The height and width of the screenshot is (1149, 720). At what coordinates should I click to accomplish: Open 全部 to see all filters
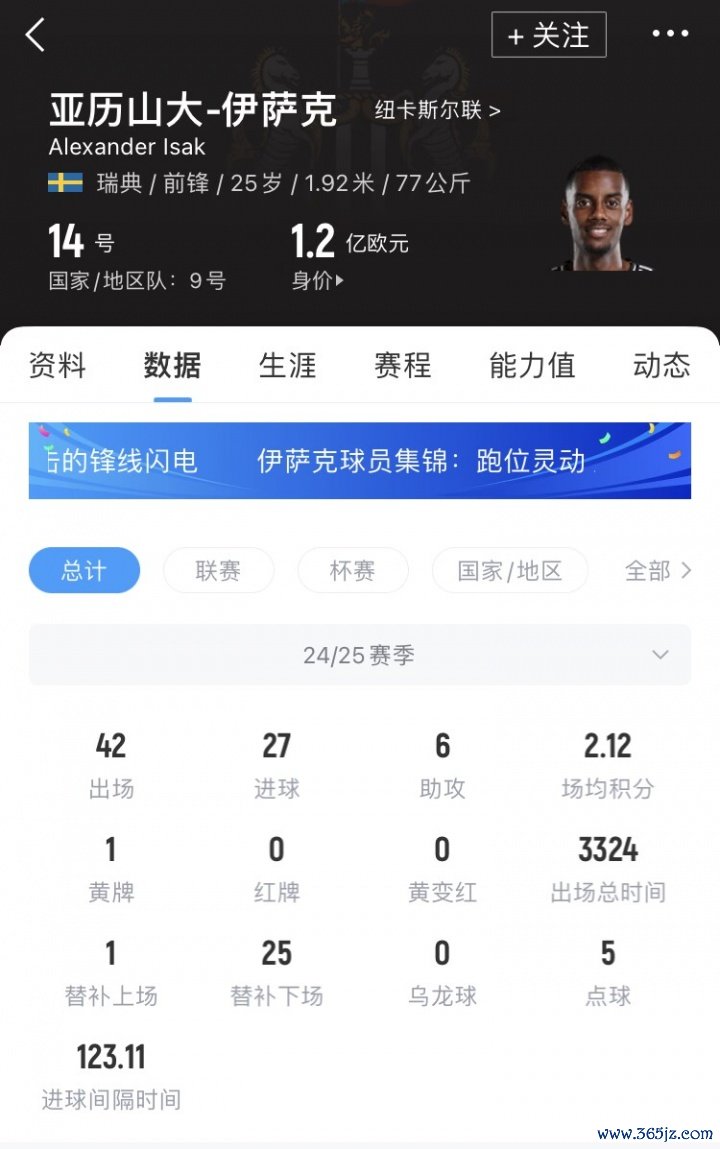pos(657,571)
